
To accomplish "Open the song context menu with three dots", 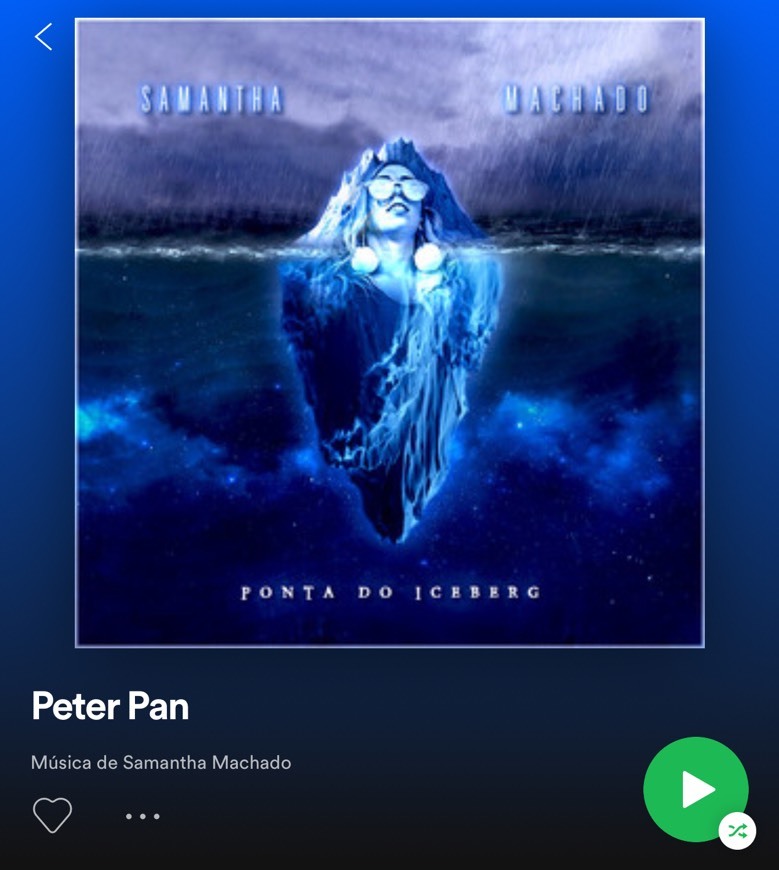I will tap(142, 816).
